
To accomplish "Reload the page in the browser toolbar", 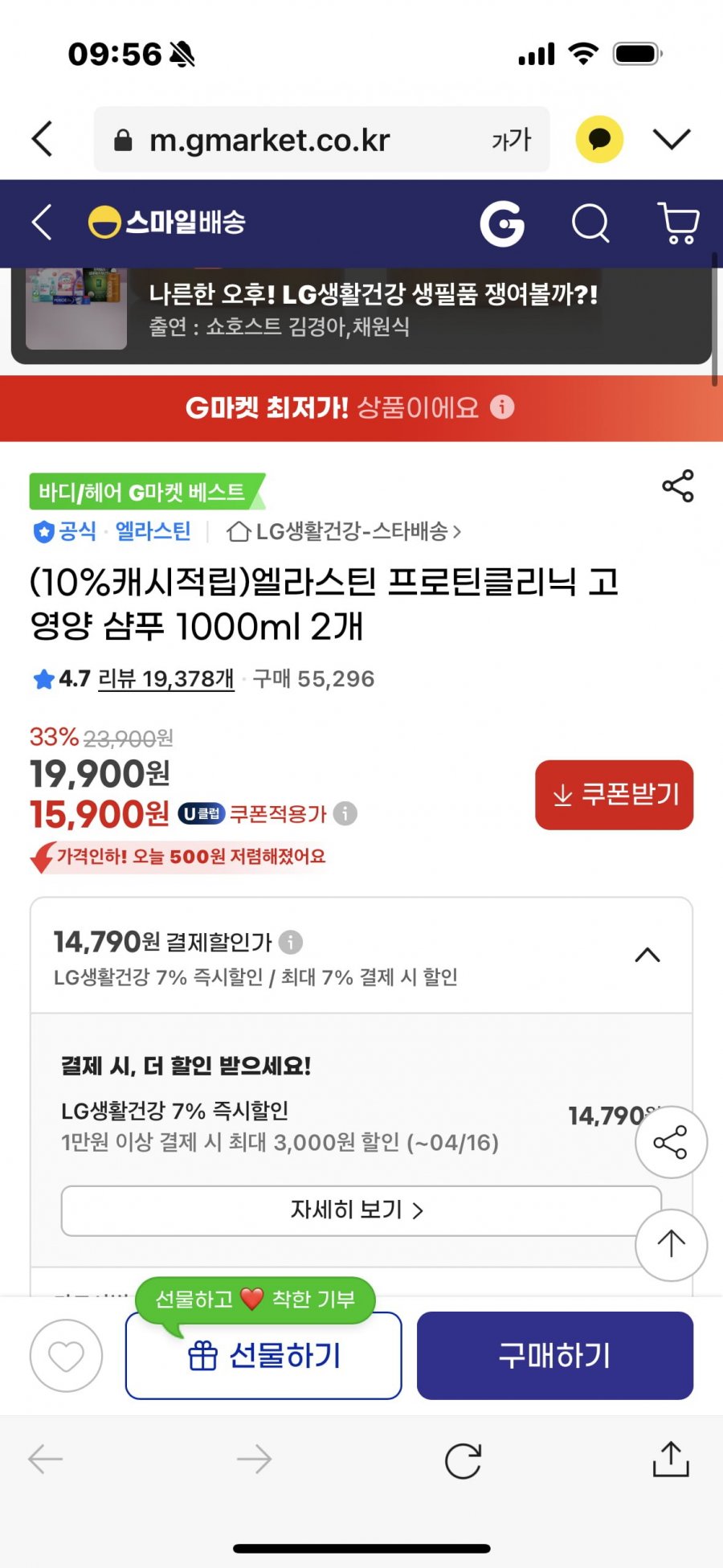I will (x=463, y=1460).
